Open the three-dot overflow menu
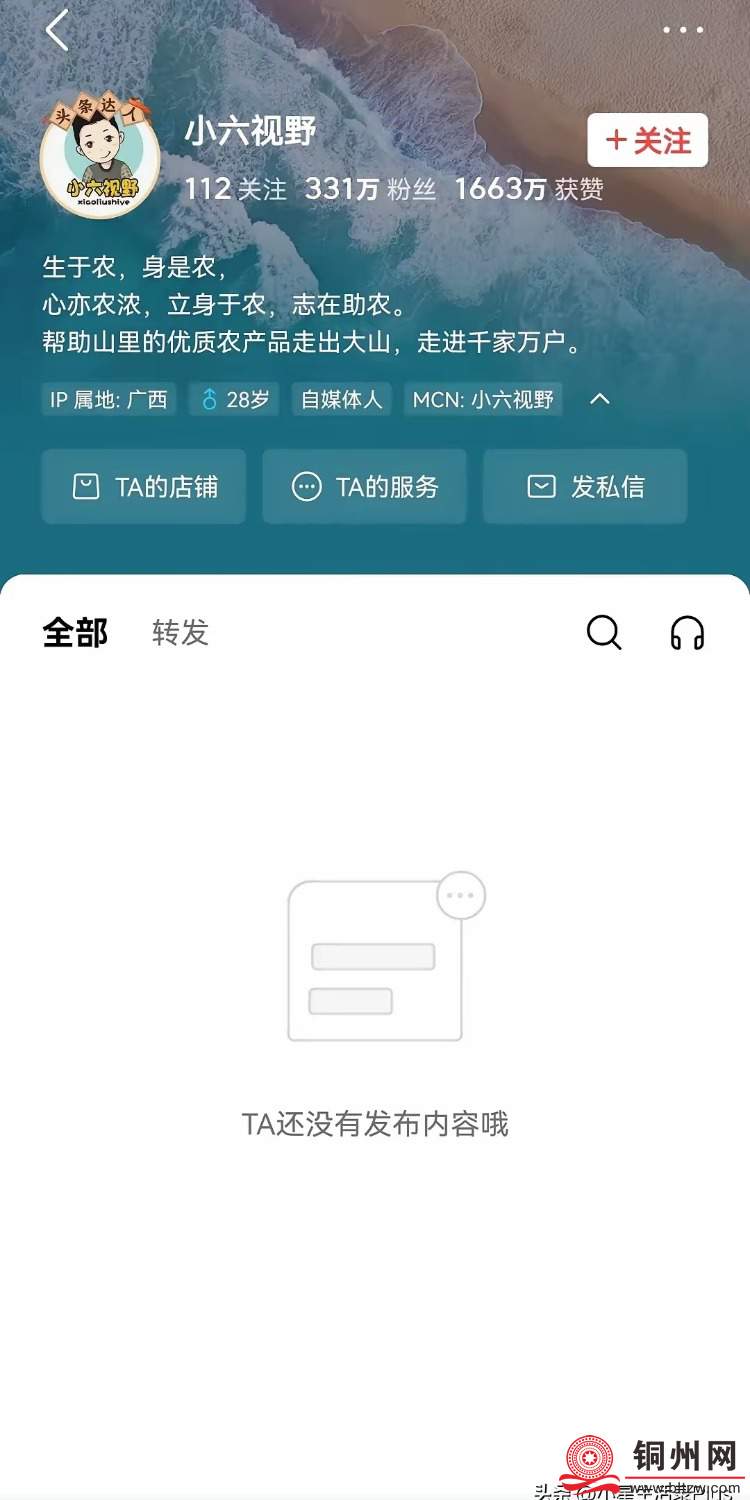750x1500 pixels. [x=683, y=31]
